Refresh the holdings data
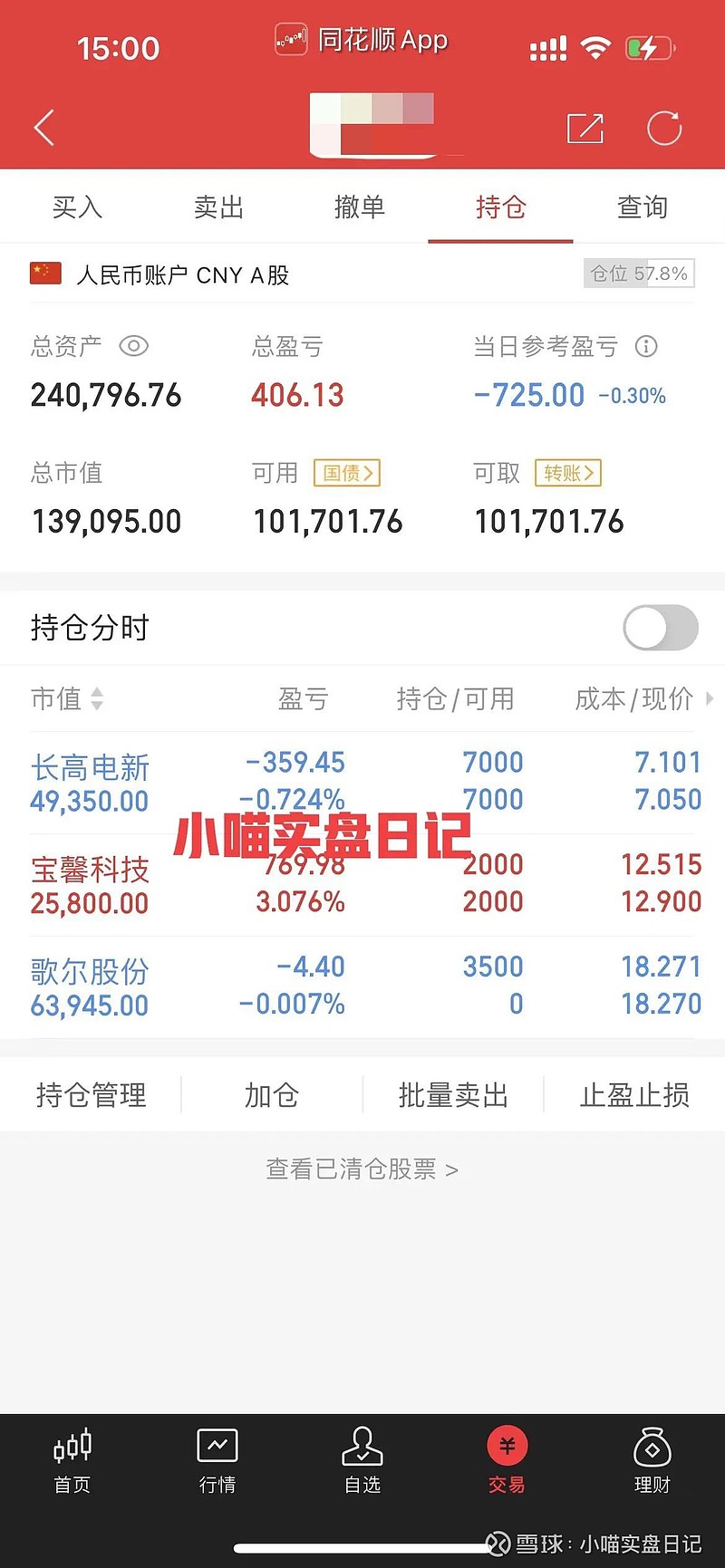 pyautogui.click(x=664, y=128)
